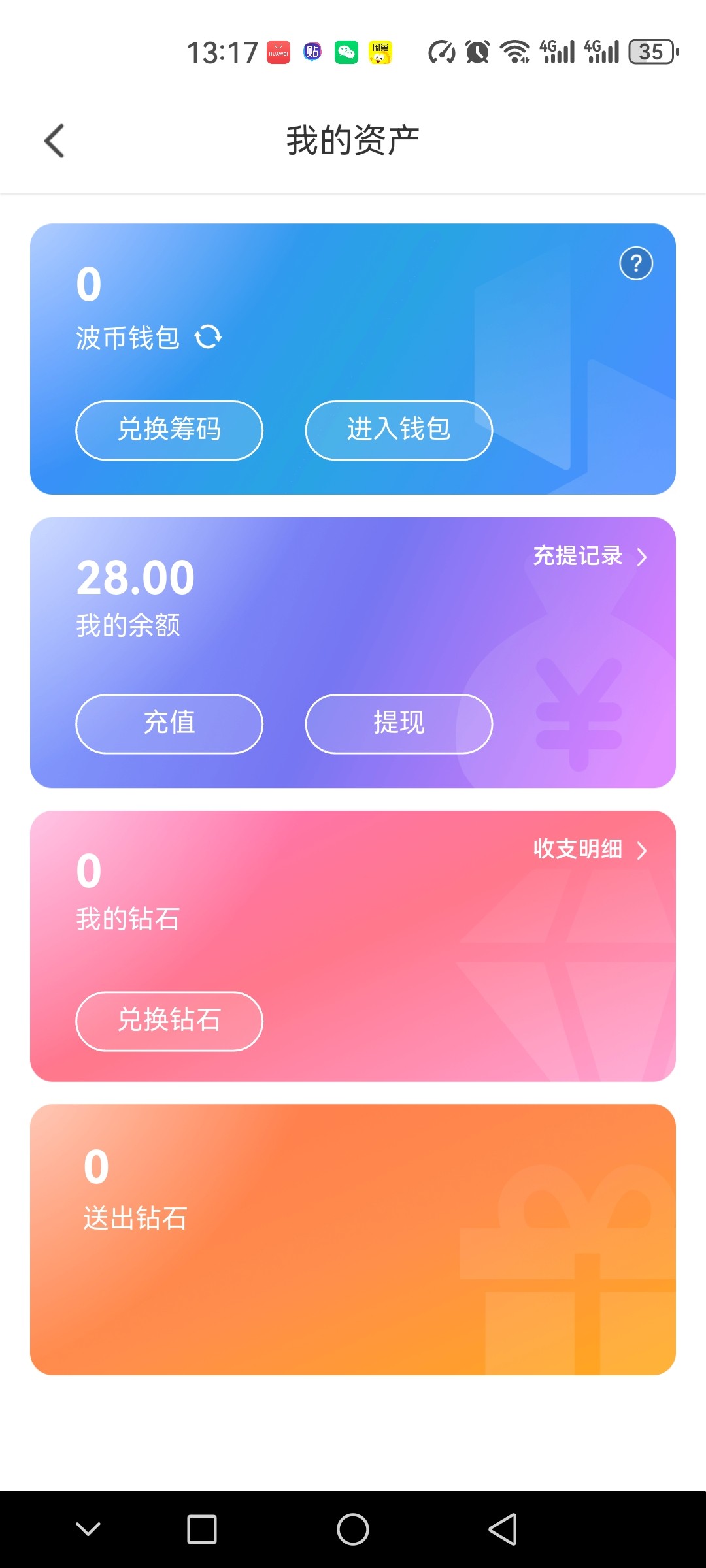Open the help question mark icon
This screenshot has width=706, height=1568.
click(635, 264)
